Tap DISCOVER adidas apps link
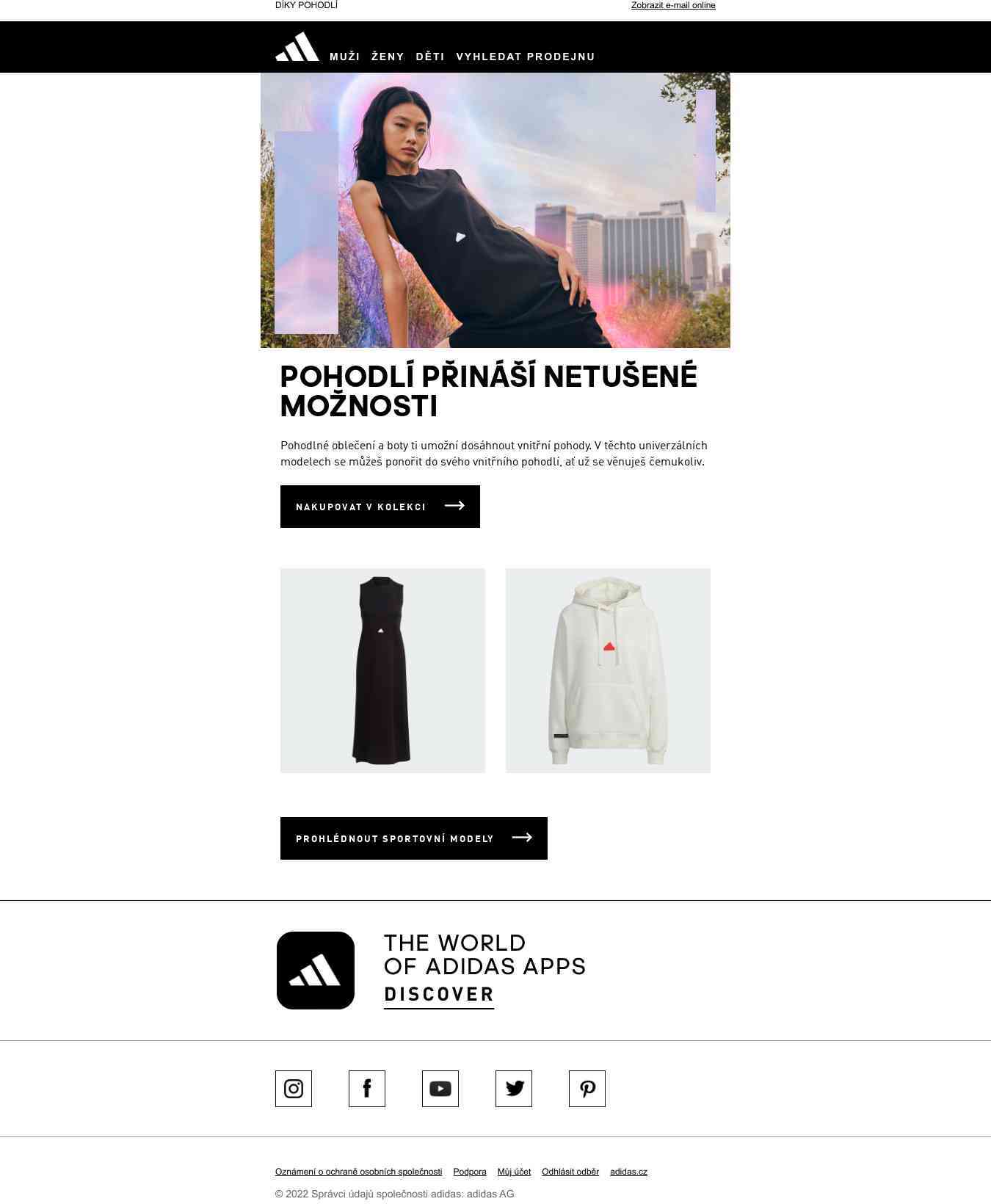Image resolution: width=991 pixels, height=1204 pixels. pyautogui.click(x=439, y=995)
